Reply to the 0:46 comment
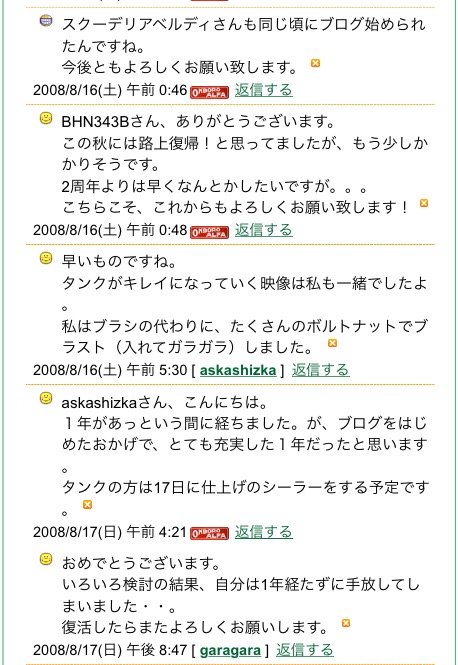This screenshot has height=665, width=458. [x=264, y=90]
